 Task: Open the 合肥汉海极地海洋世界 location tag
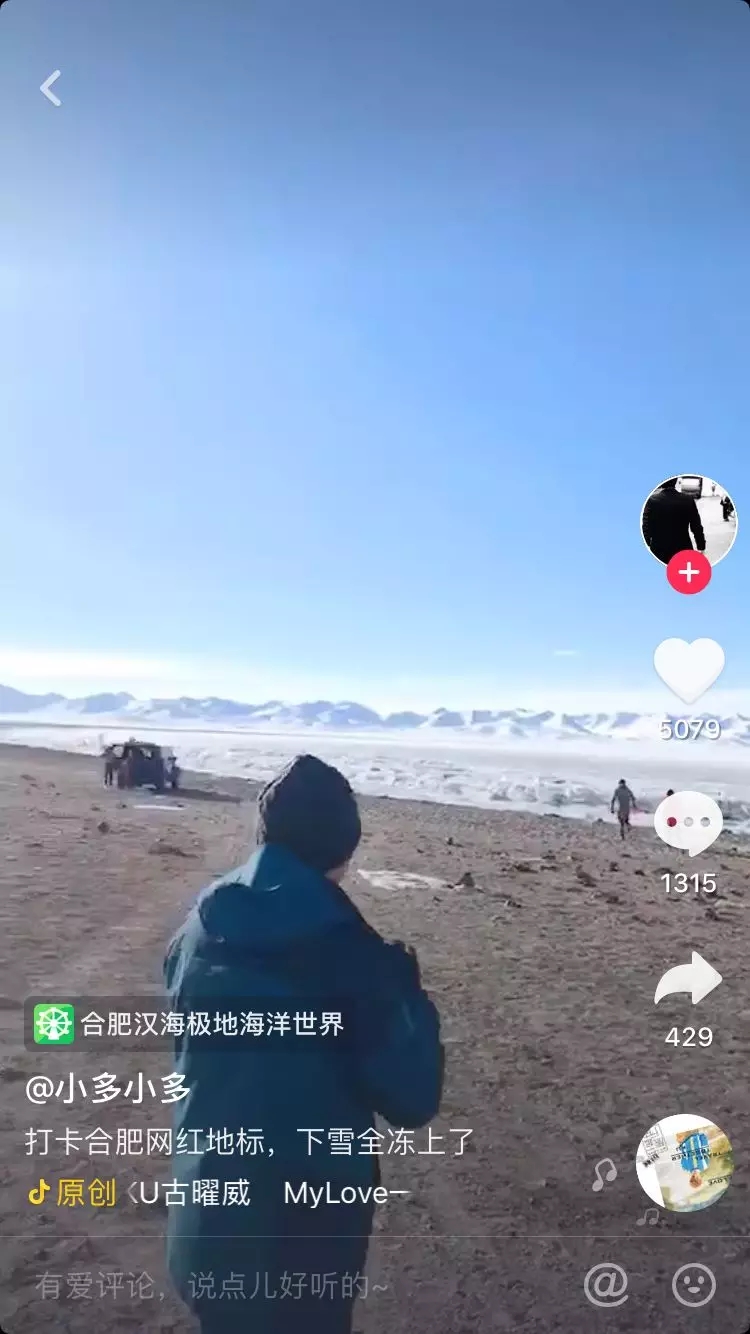pos(188,1024)
